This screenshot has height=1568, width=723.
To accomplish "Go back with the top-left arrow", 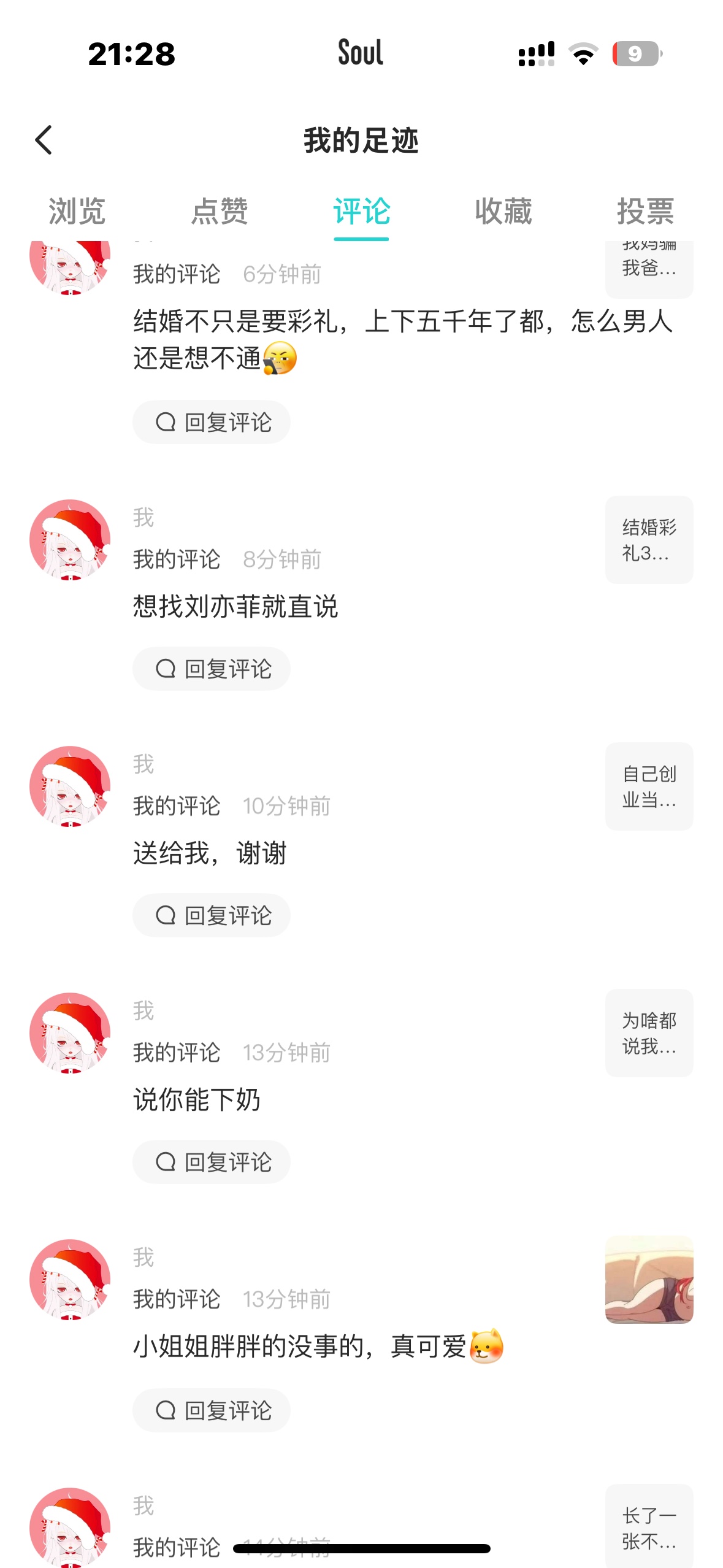I will (44, 140).
